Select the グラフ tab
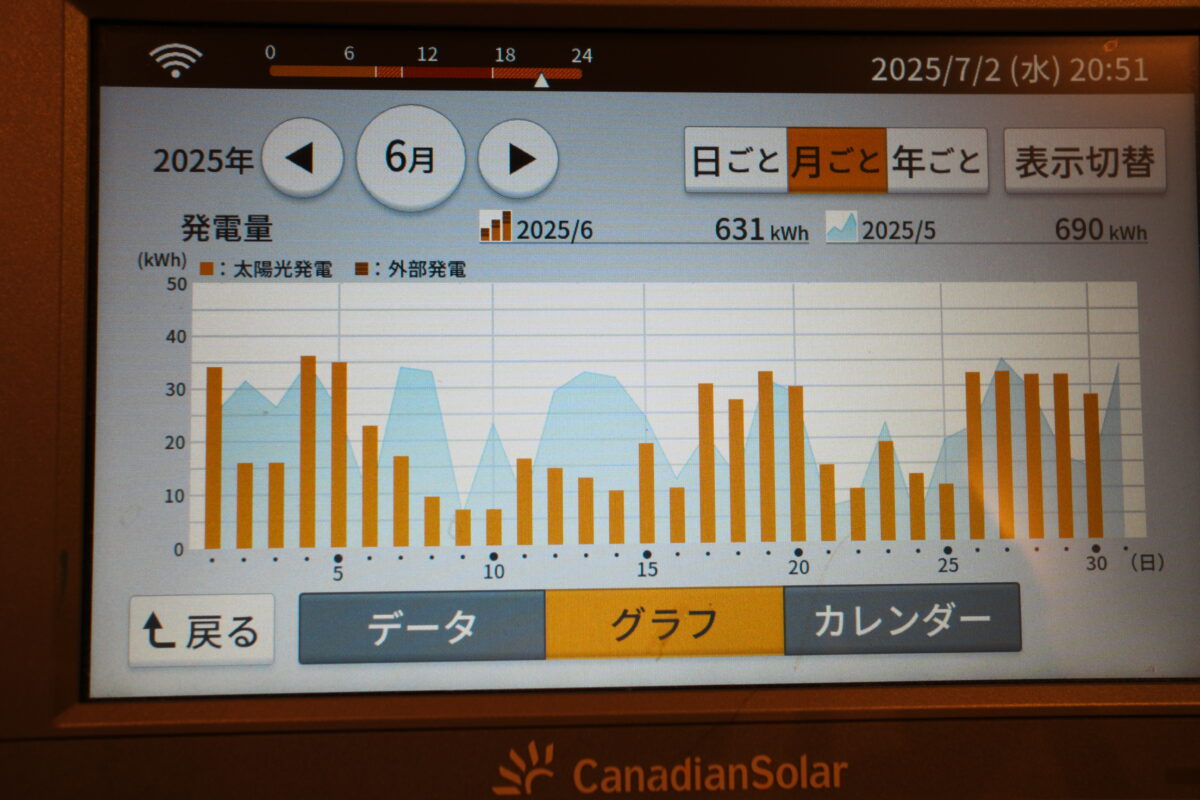 pos(664,623)
